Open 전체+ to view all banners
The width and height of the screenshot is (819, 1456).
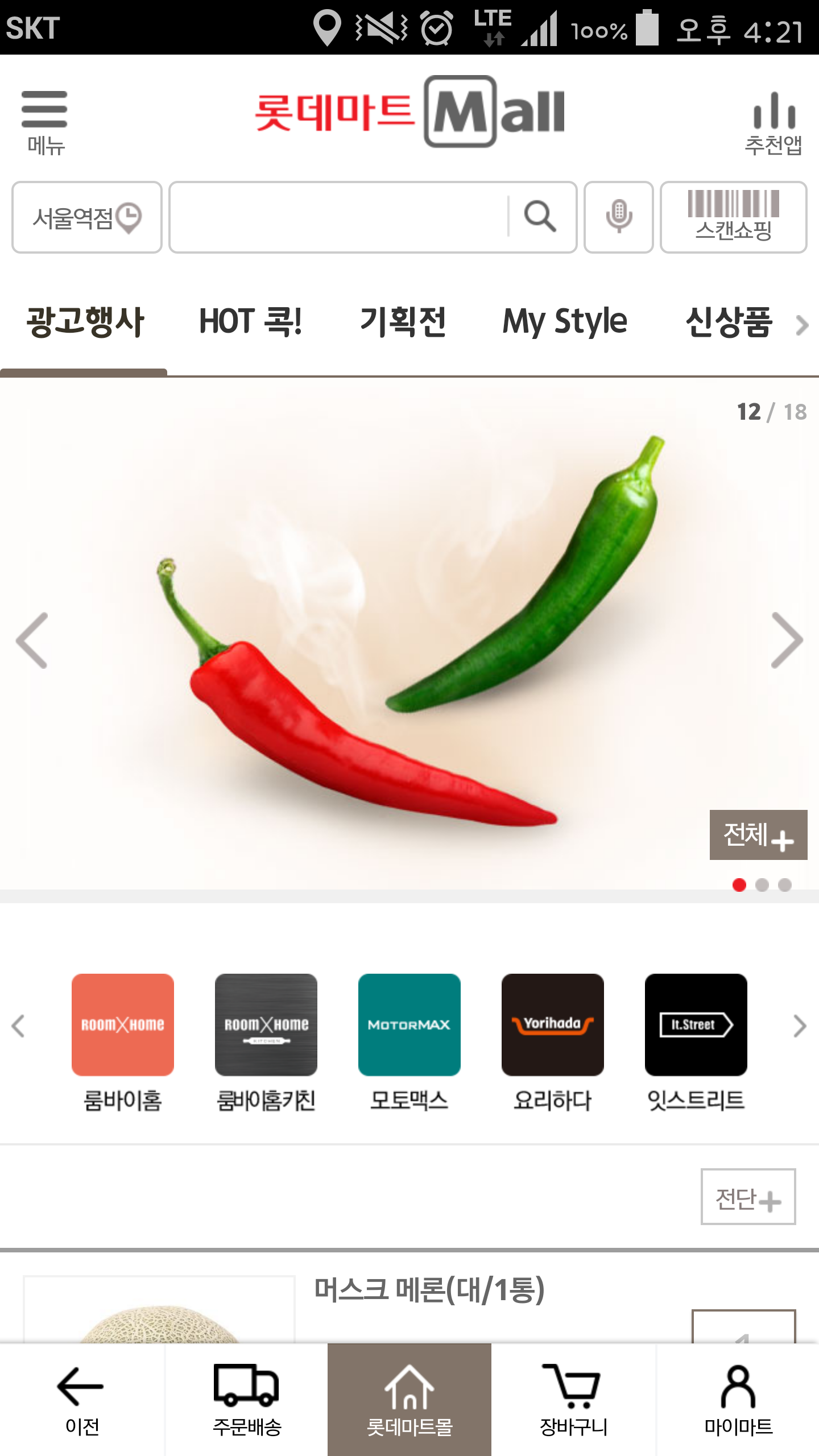(758, 835)
